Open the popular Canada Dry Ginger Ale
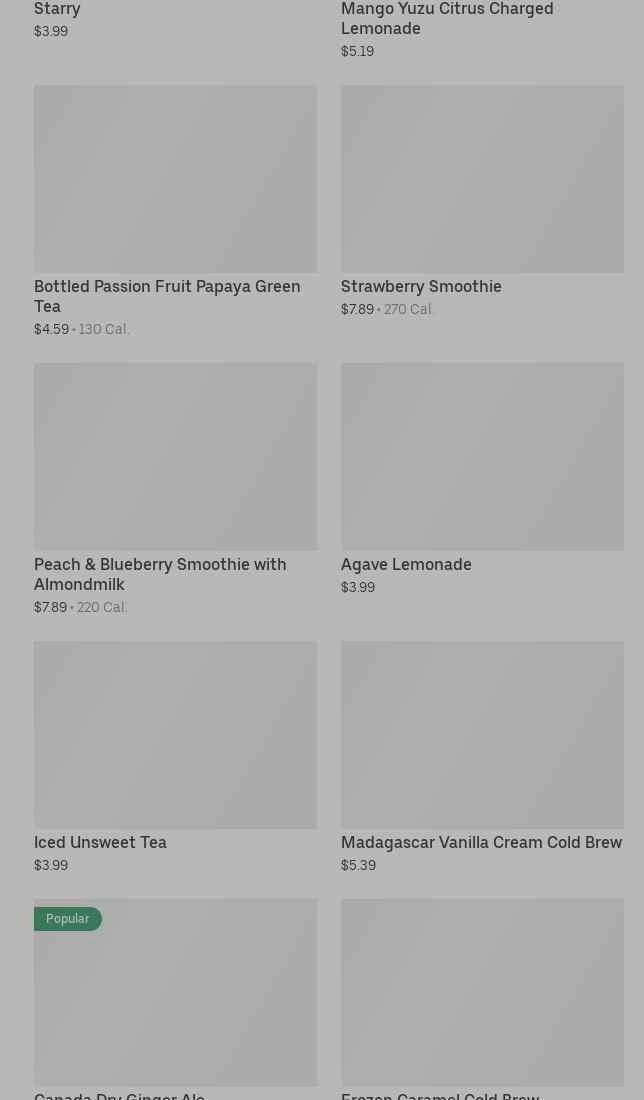The width and height of the screenshot is (644, 1100). click(x=175, y=993)
